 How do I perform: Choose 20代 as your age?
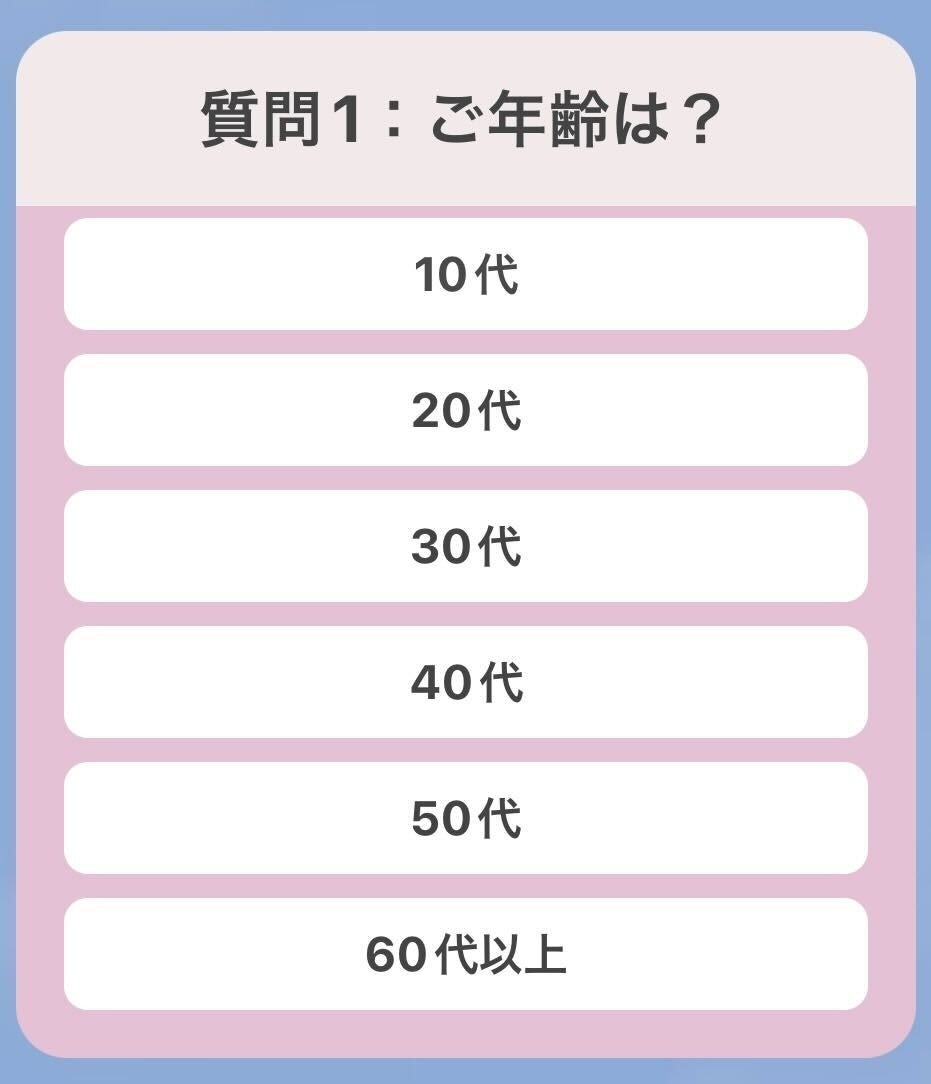point(466,410)
